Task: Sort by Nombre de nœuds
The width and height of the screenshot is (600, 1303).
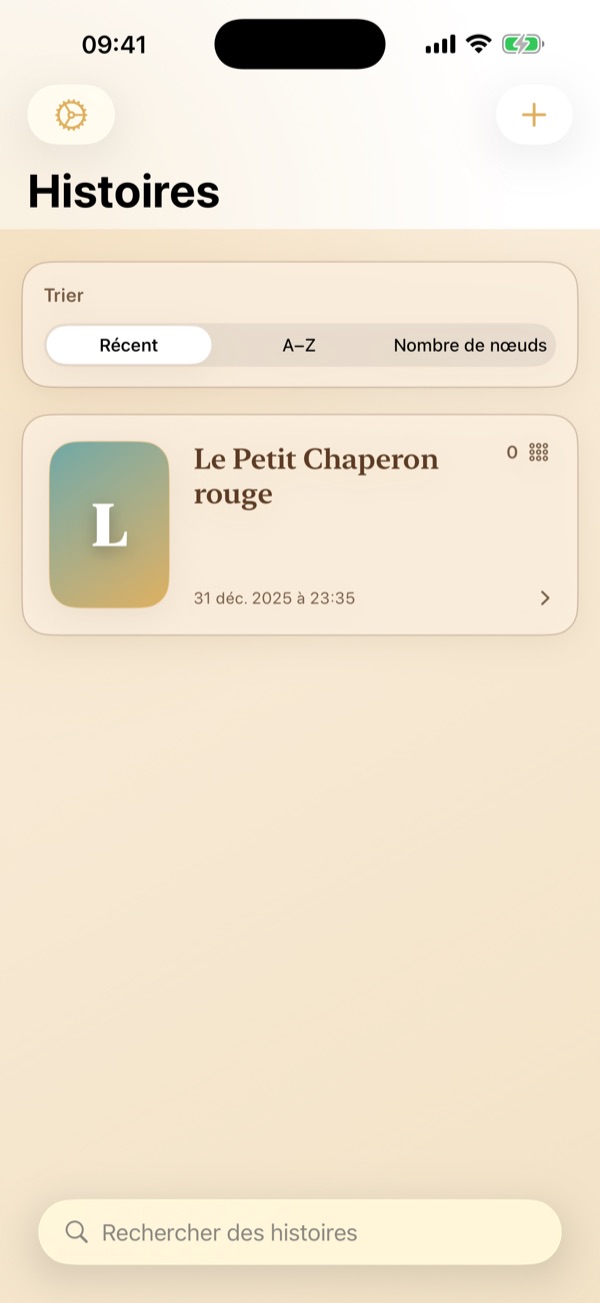Action: (x=470, y=345)
